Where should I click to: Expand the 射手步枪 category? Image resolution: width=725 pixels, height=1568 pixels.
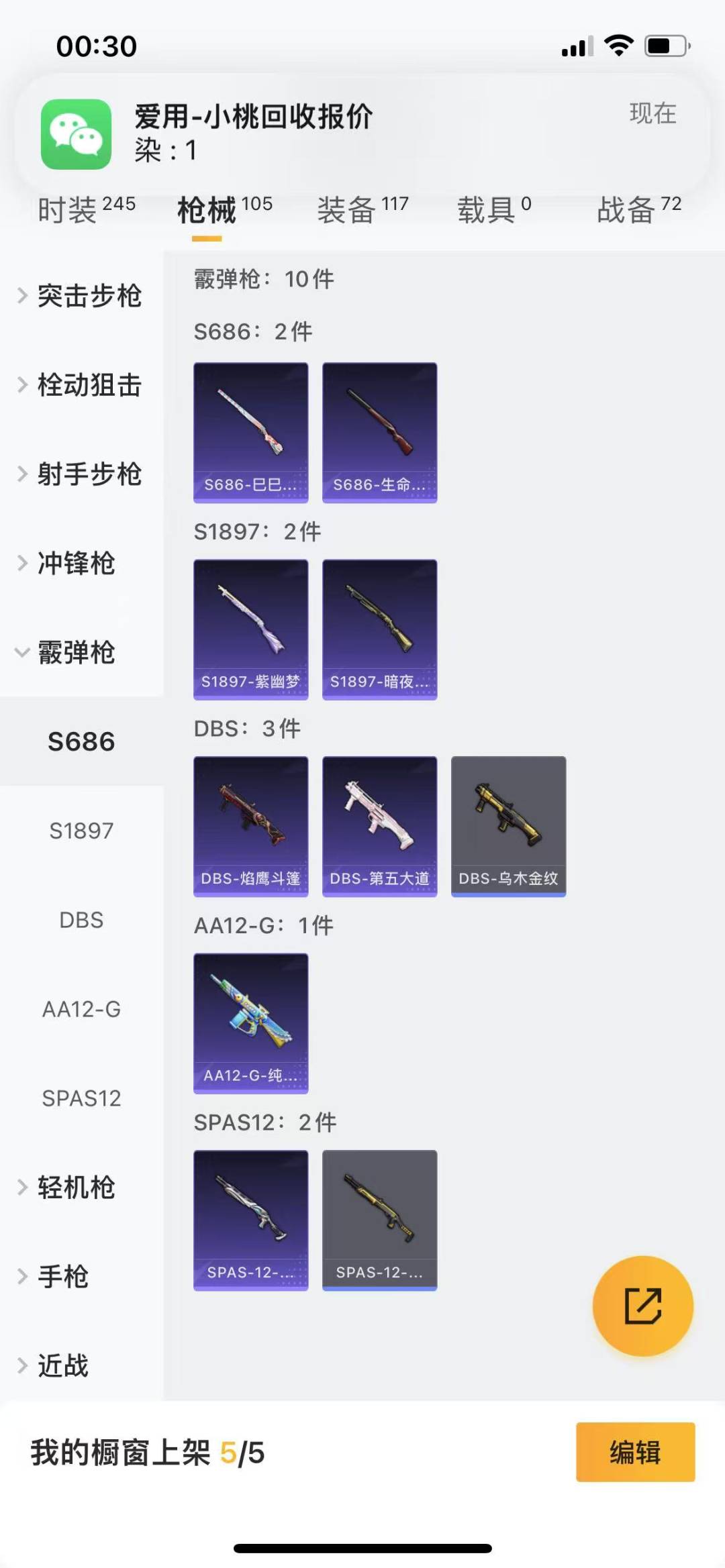81,474
